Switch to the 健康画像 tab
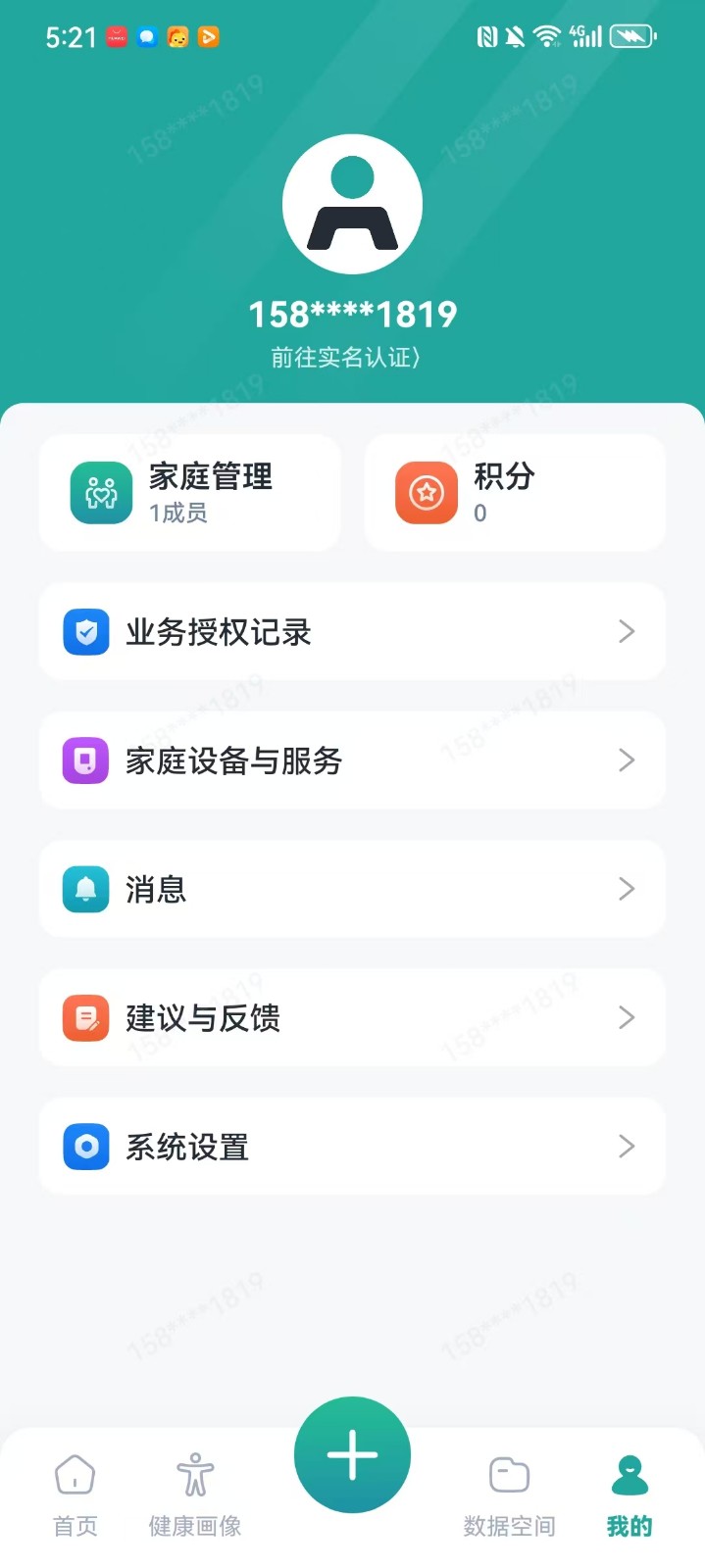This screenshot has width=705, height=1568. click(x=195, y=1495)
